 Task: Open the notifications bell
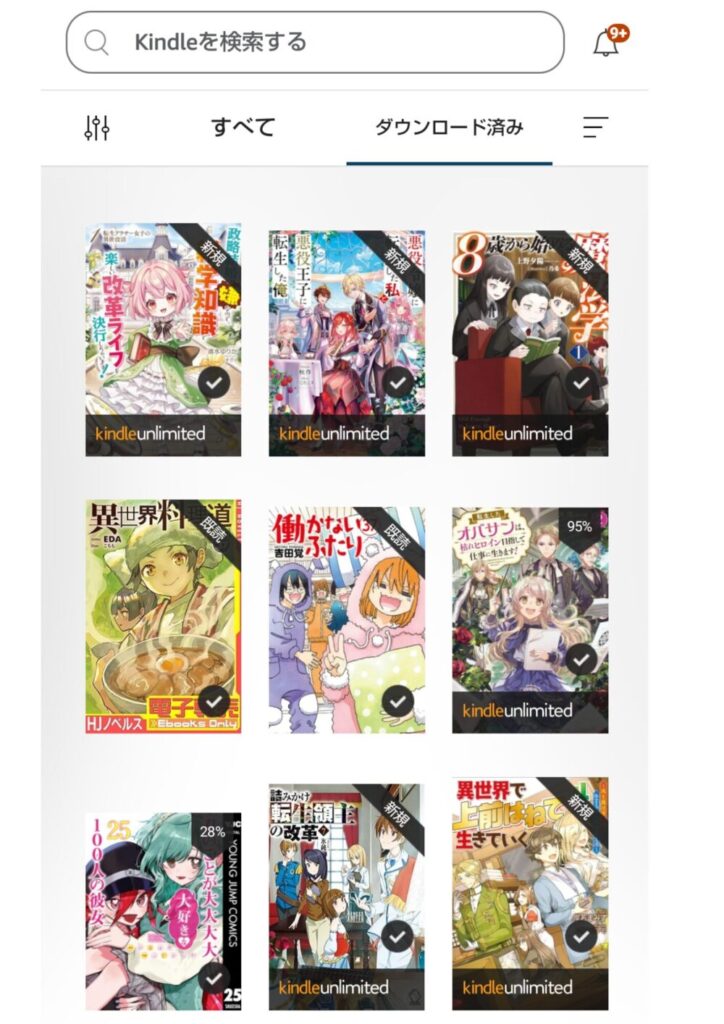tap(606, 43)
